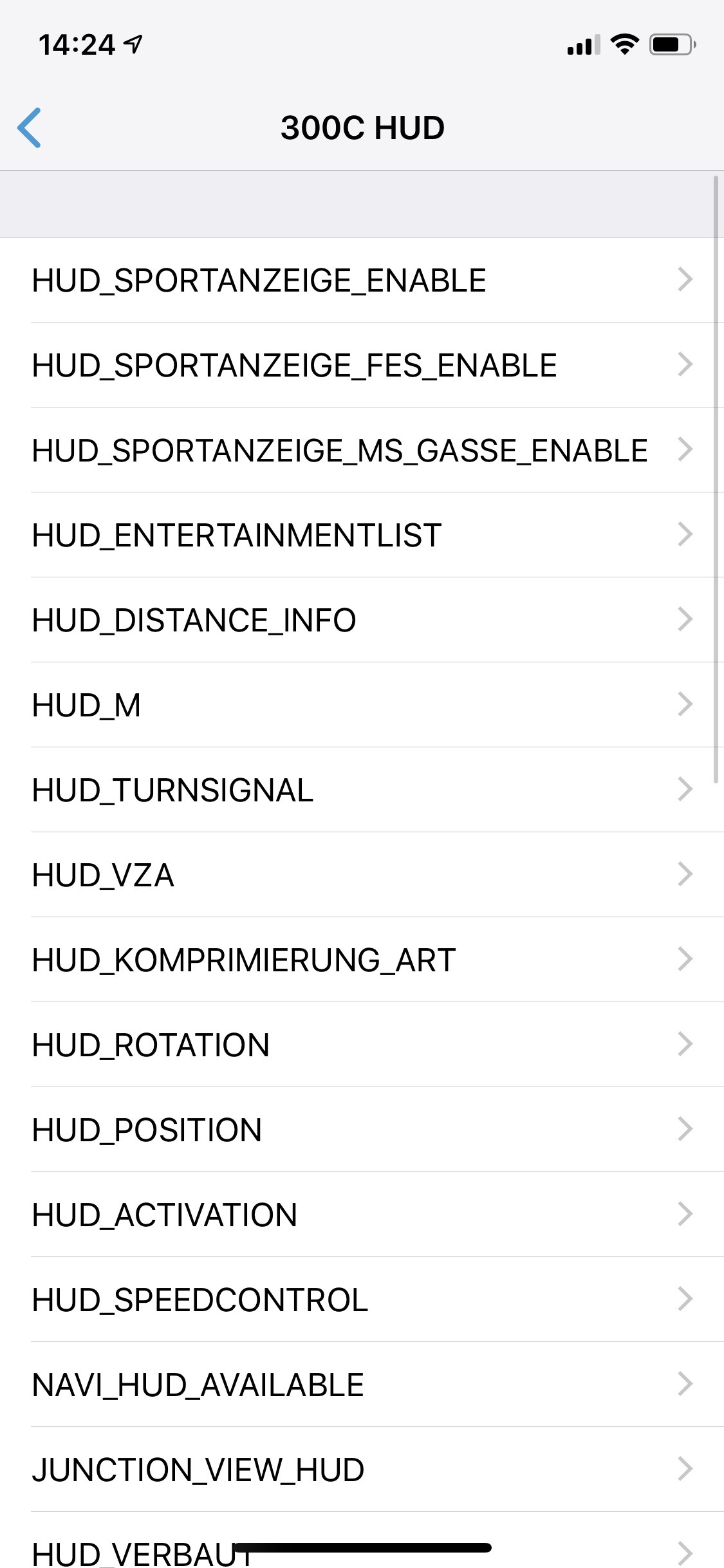Open JUNCTION_VIEW_HUD setting
Image resolution: width=724 pixels, height=1568 pixels.
point(362,1470)
